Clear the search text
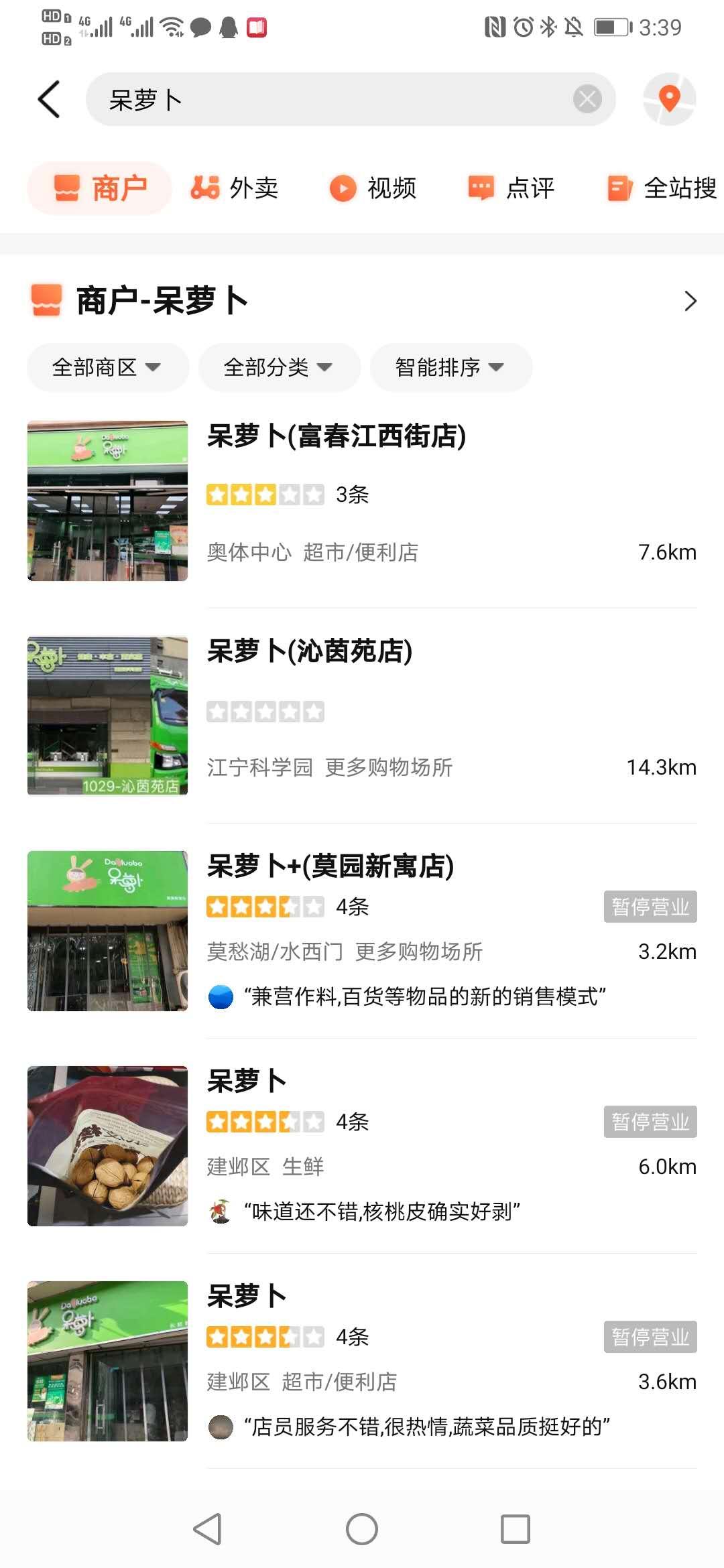The height and width of the screenshot is (1568, 724). (x=587, y=100)
